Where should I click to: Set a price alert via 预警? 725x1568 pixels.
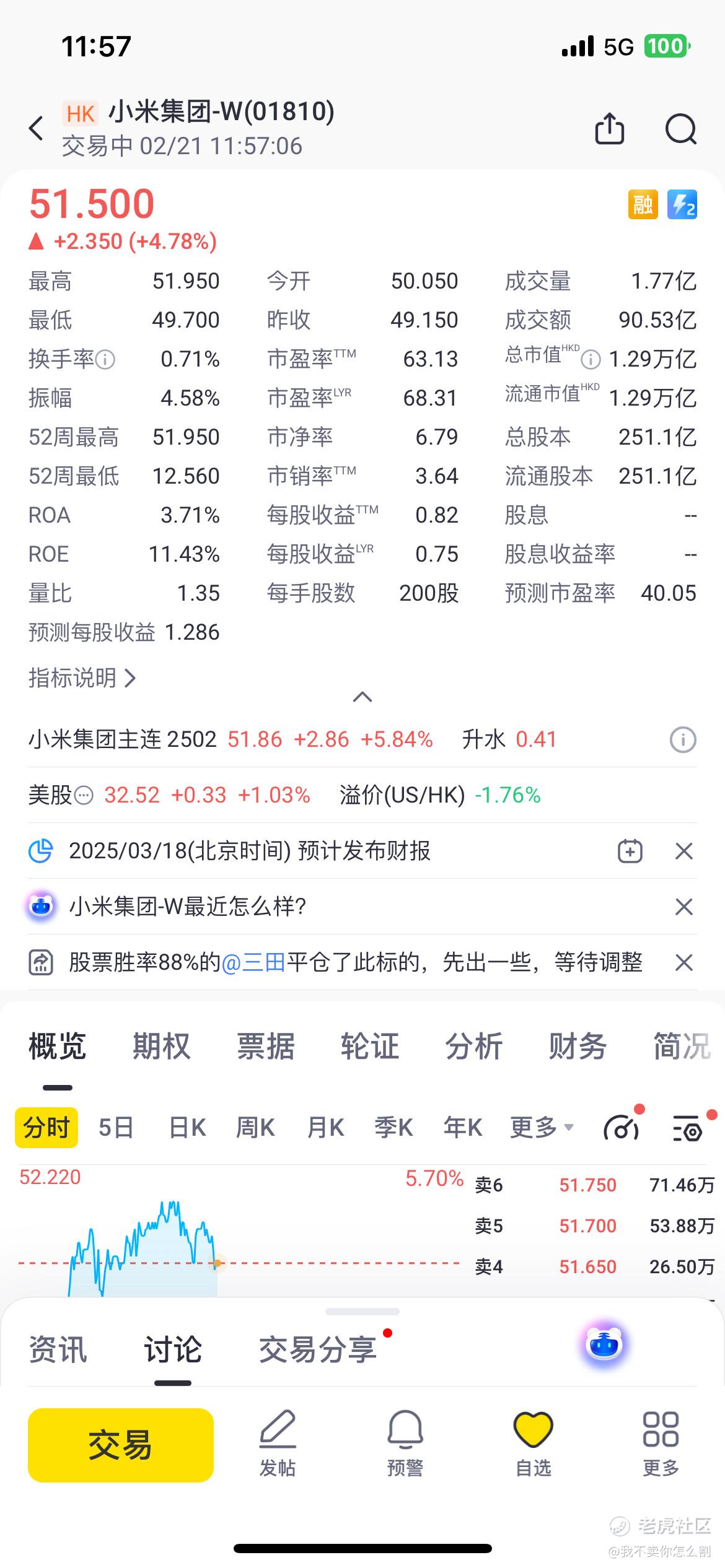405,1444
